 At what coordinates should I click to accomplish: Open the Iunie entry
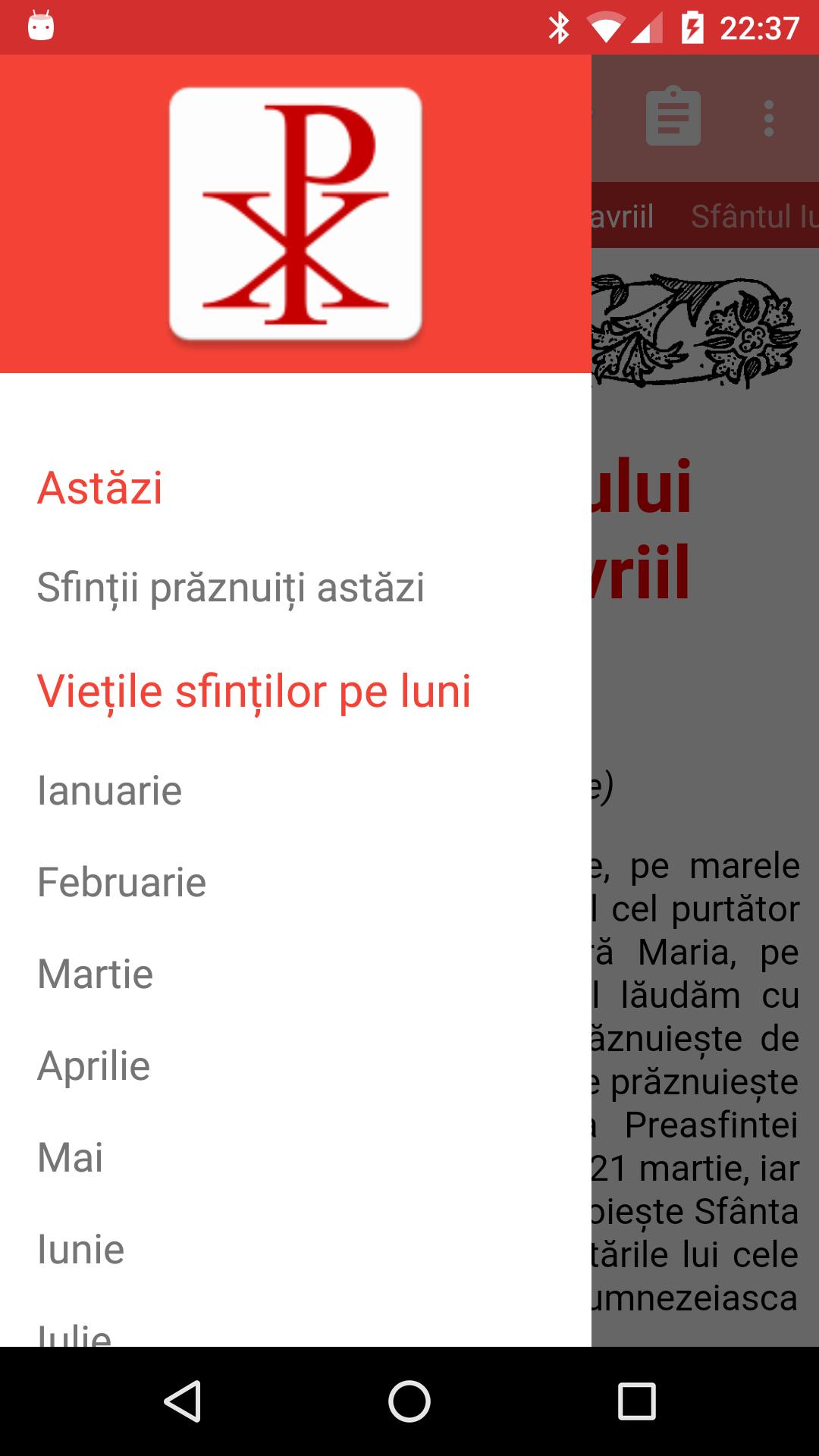[x=296, y=1250]
